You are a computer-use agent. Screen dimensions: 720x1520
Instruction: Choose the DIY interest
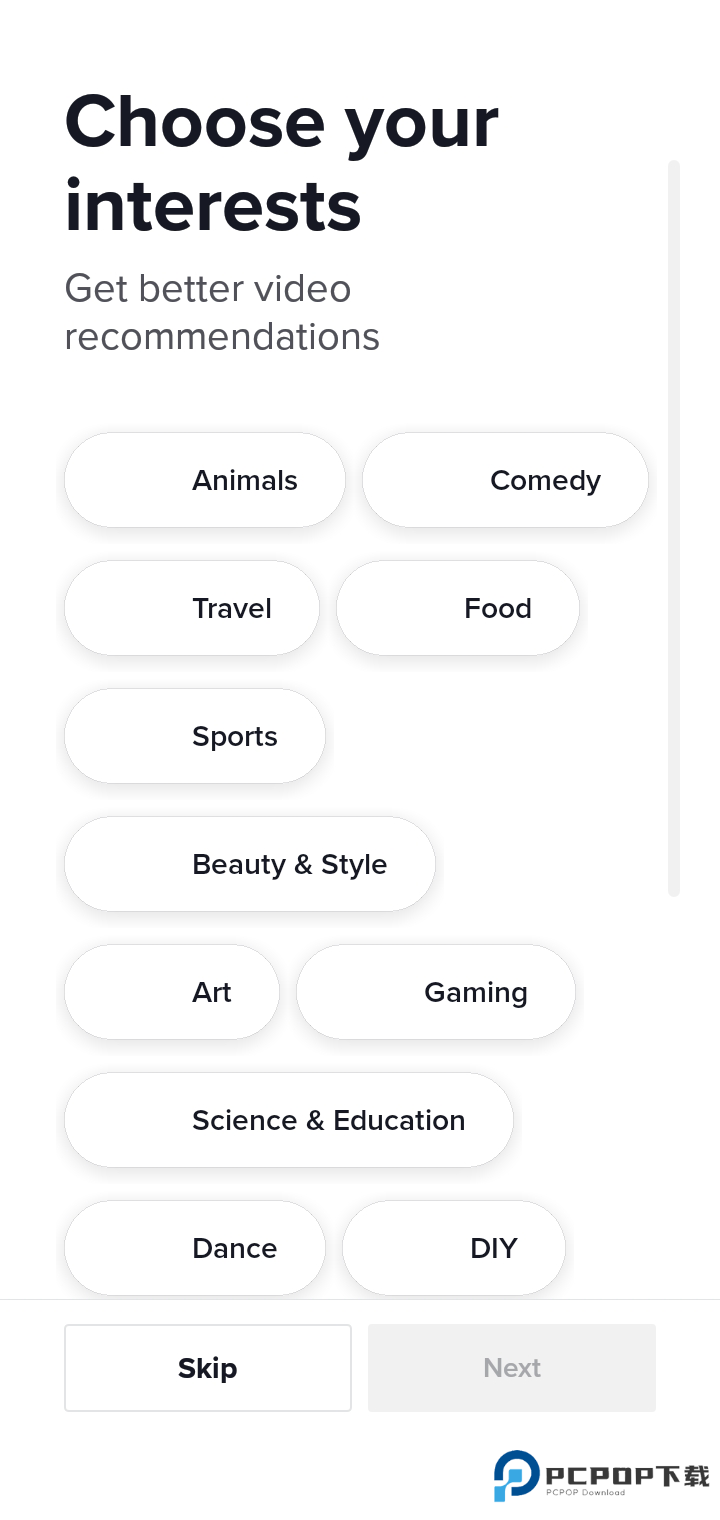[454, 1248]
